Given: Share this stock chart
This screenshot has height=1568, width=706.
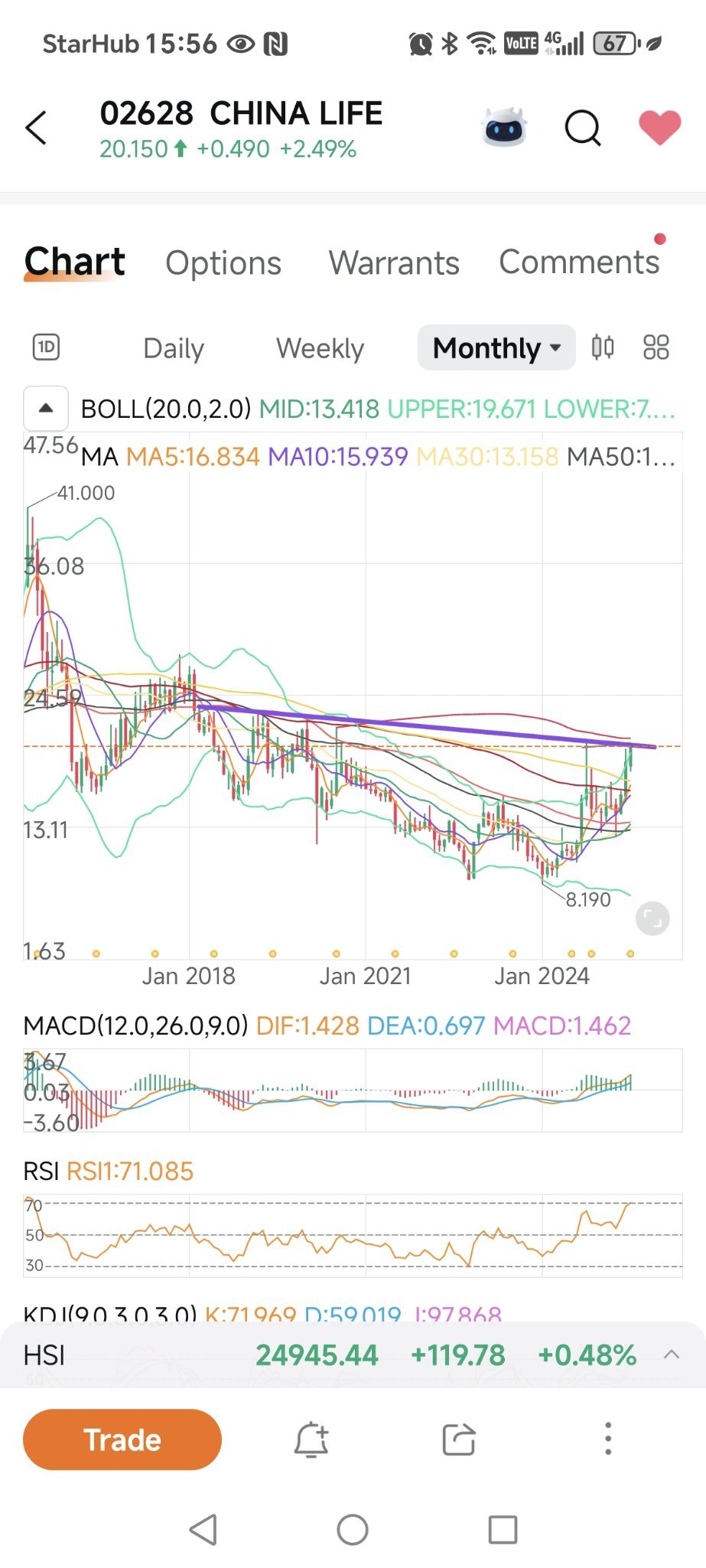Looking at the screenshot, I should pos(459,1439).
